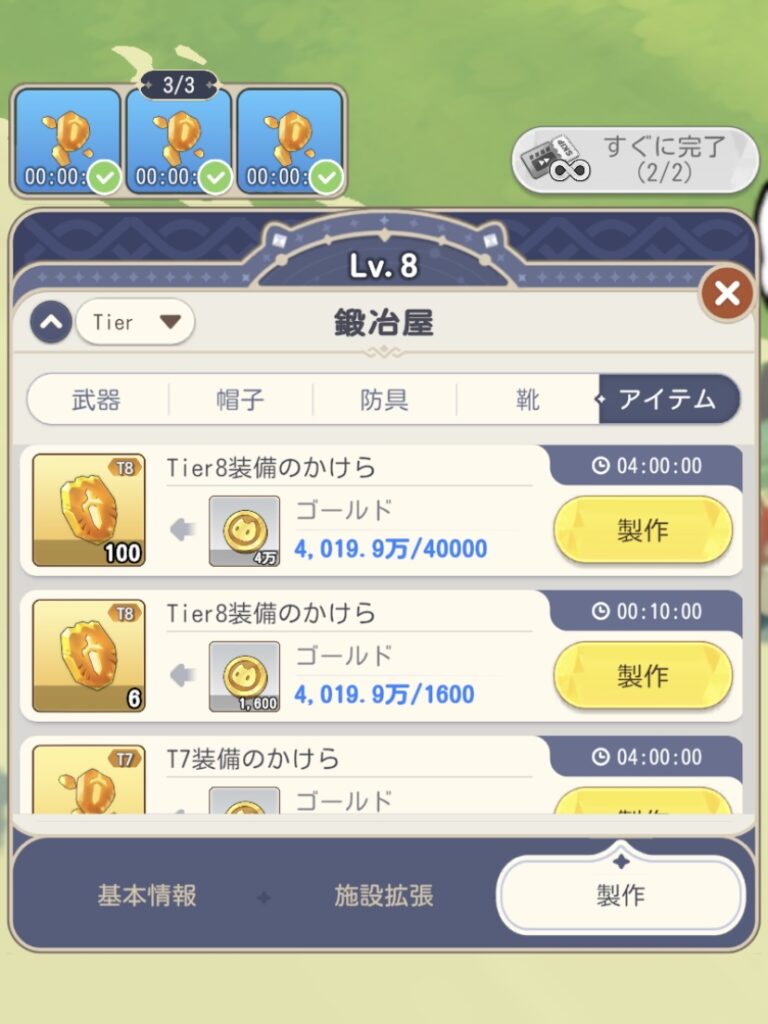Craft 100 Tier8 shards with the 04:00:00 製作 button
The image size is (768, 1024).
(x=642, y=530)
